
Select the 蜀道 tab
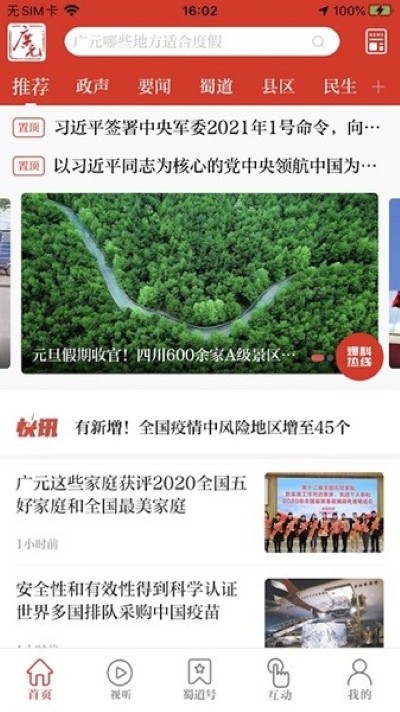(x=216, y=86)
